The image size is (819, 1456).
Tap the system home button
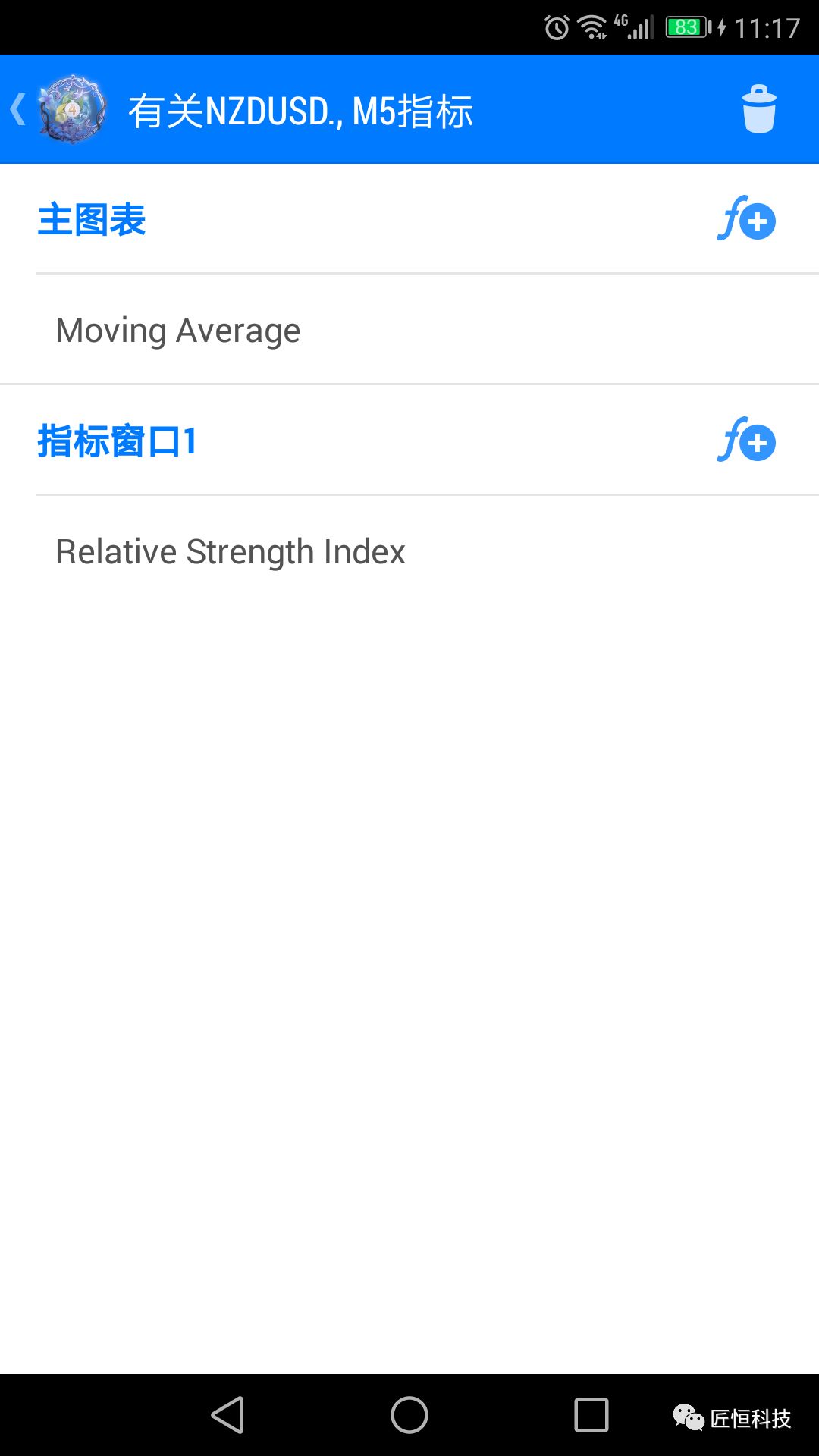[x=409, y=1415]
